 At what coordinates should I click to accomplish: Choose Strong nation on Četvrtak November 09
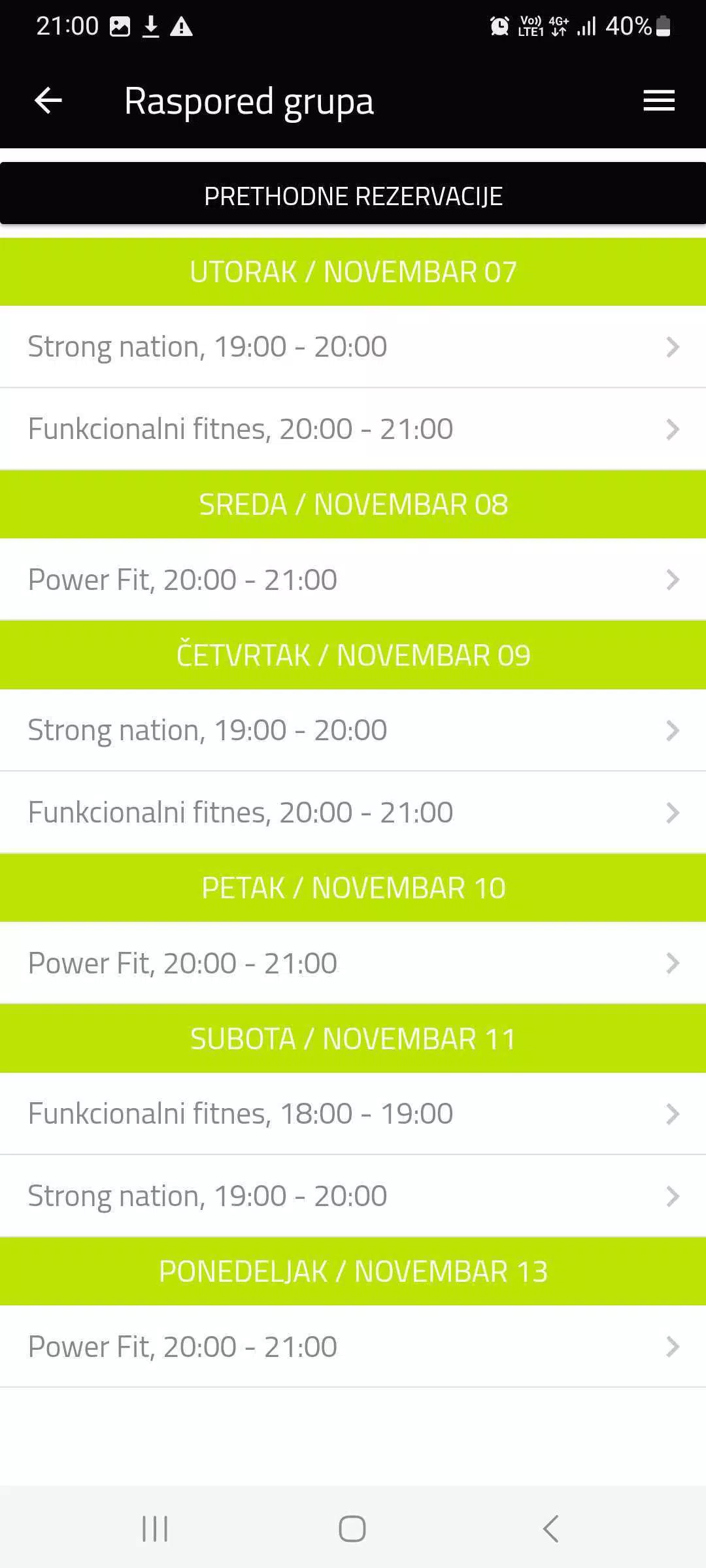353,730
